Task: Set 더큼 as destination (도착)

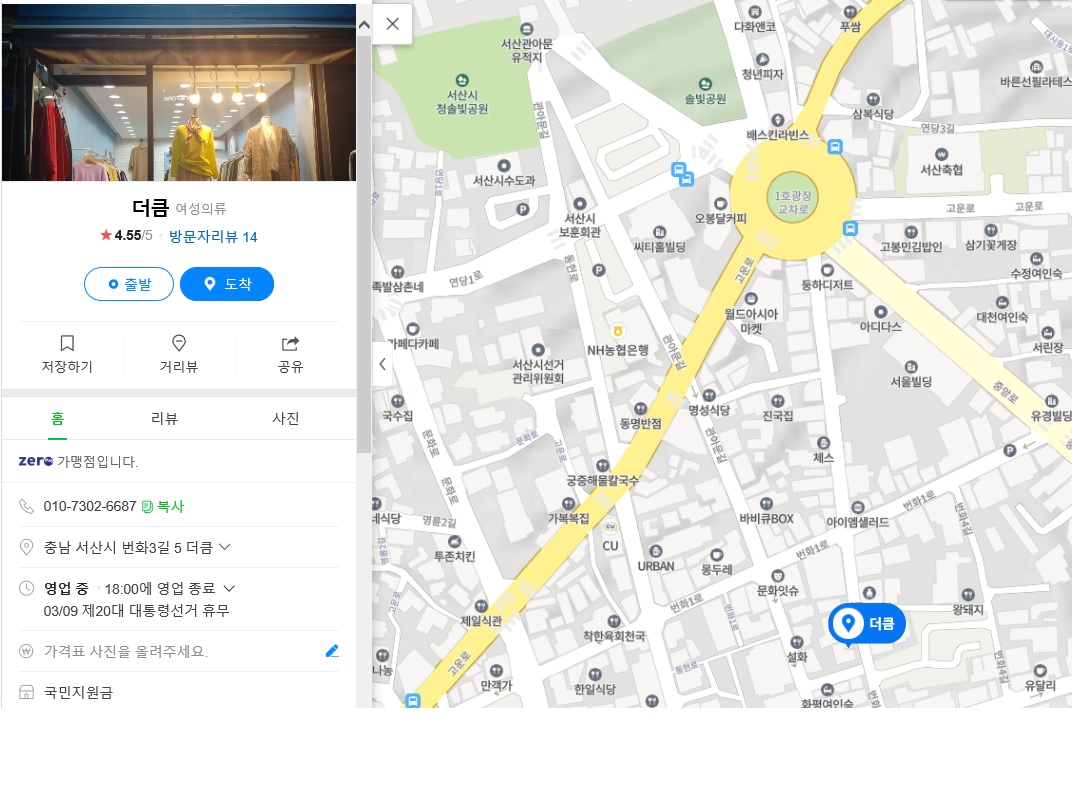Action: [227, 284]
